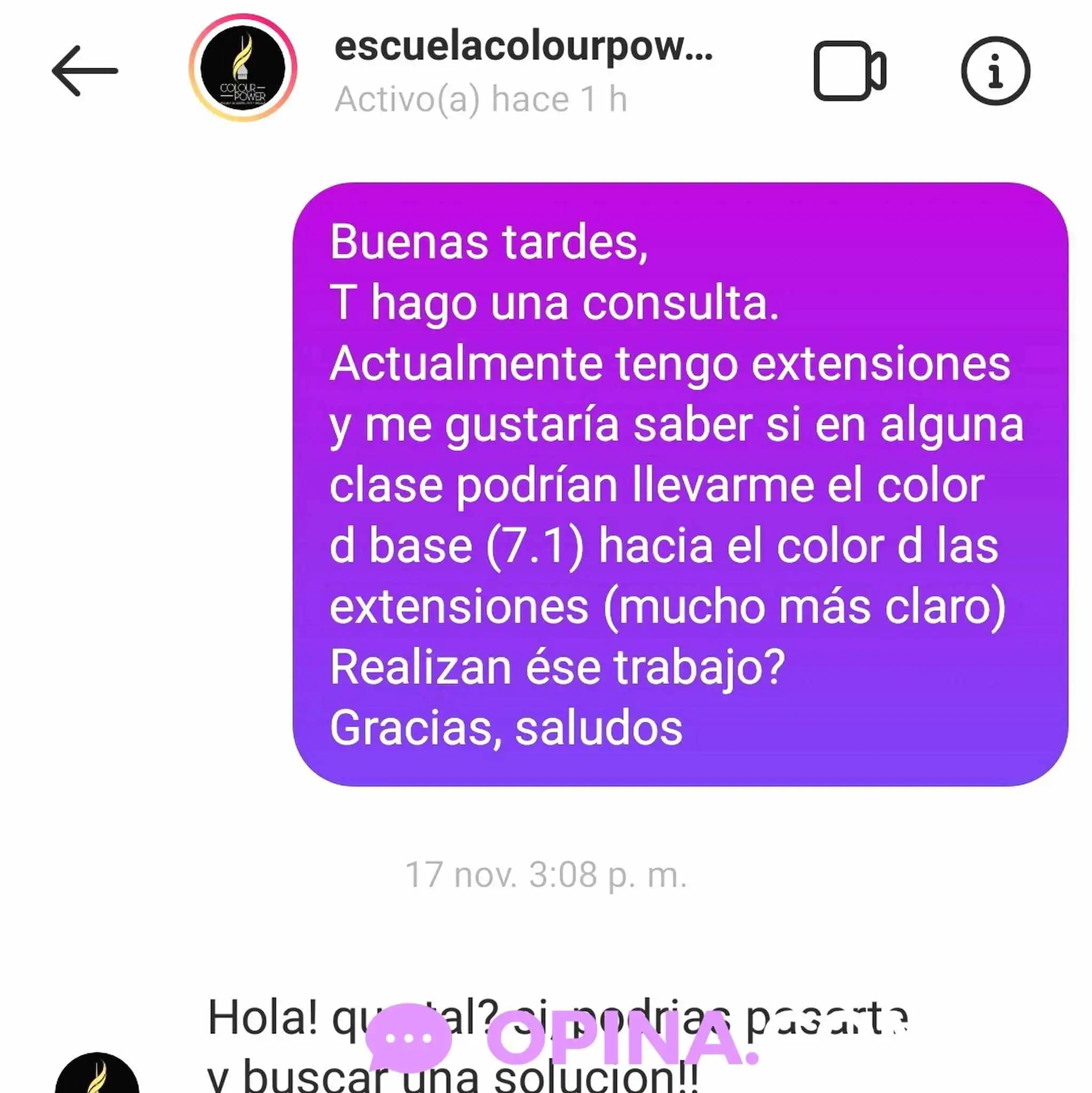Start a video call with escuelacolourpow
The width and height of the screenshot is (1092, 1093).
[x=849, y=72]
